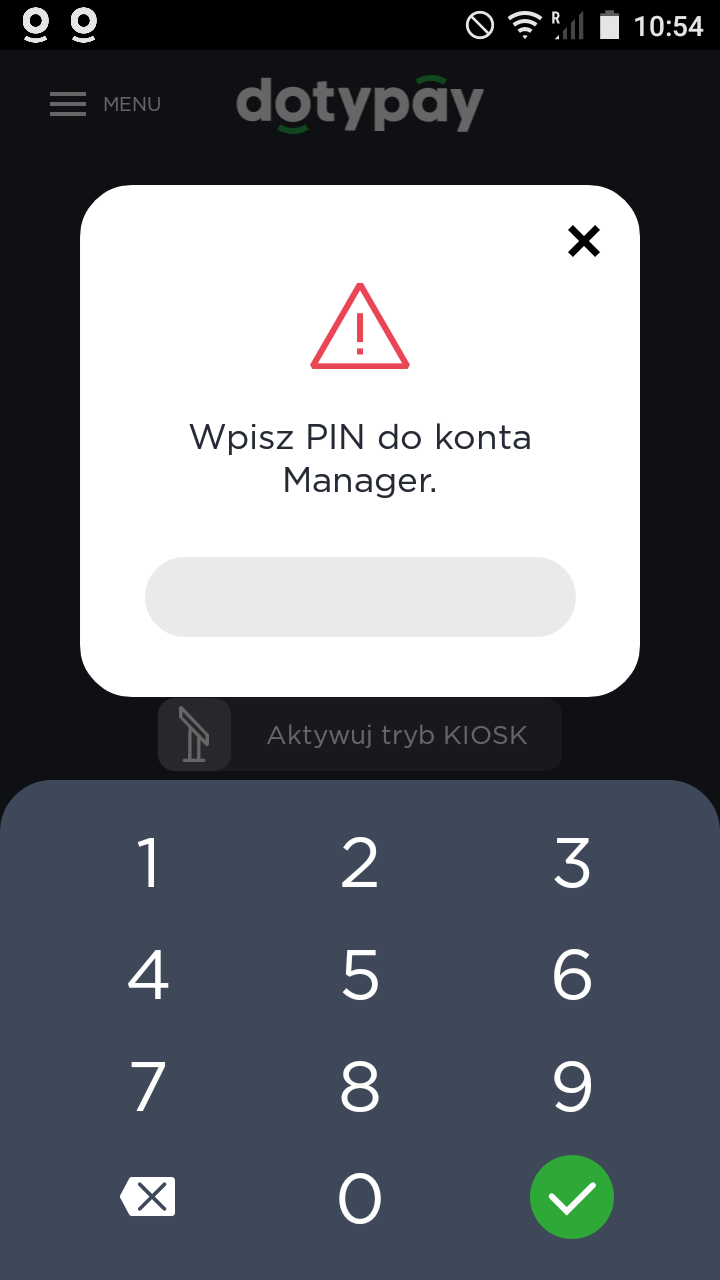Enter digit 4 on the keypad
720x1280 pixels.
pyautogui.click(x=148, y=975)
